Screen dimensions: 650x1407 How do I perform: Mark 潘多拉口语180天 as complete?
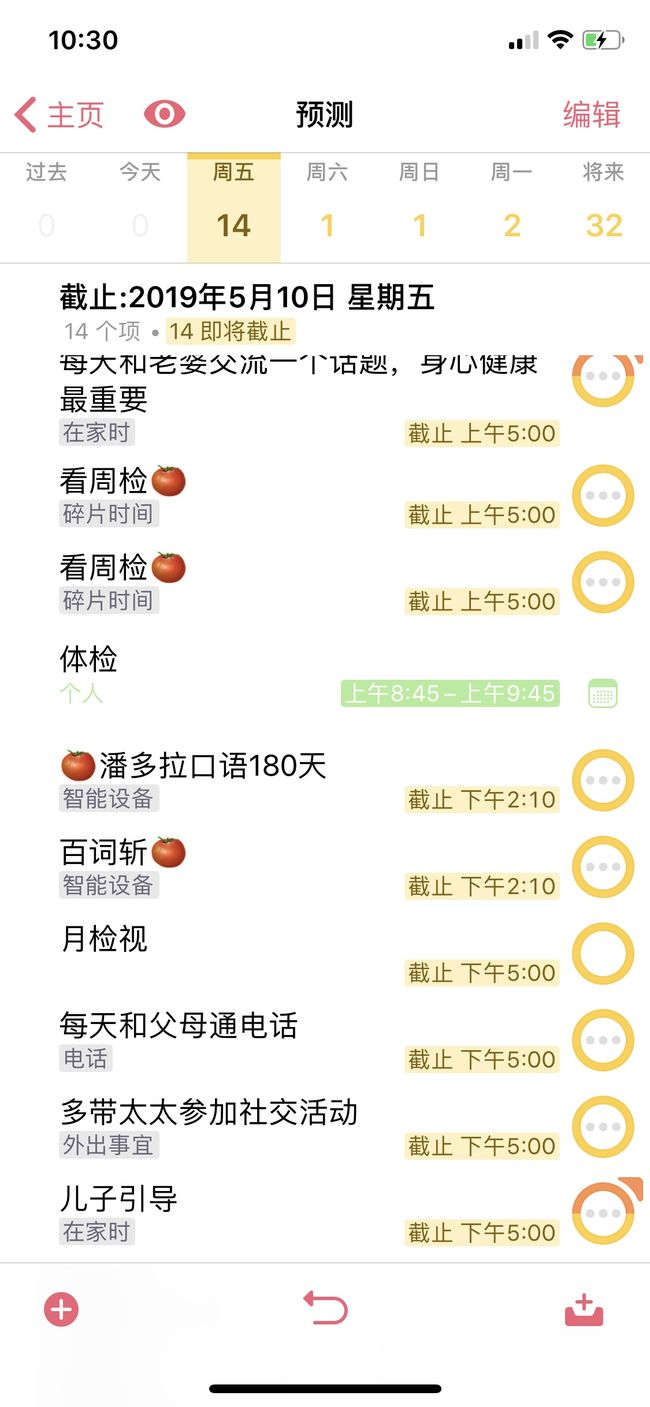coord(603,780)
